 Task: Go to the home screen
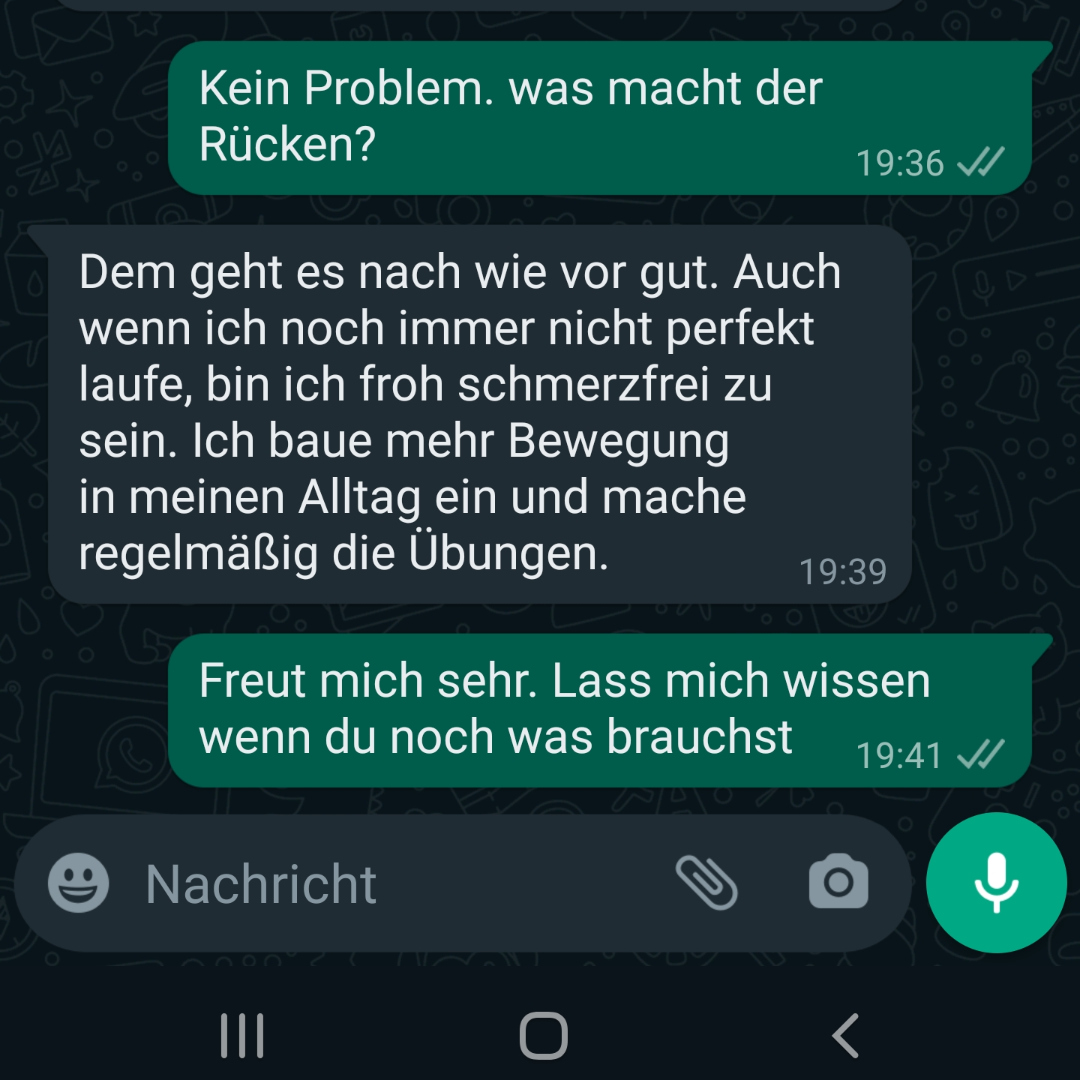pyautogui.click(x=543, y=1035)
